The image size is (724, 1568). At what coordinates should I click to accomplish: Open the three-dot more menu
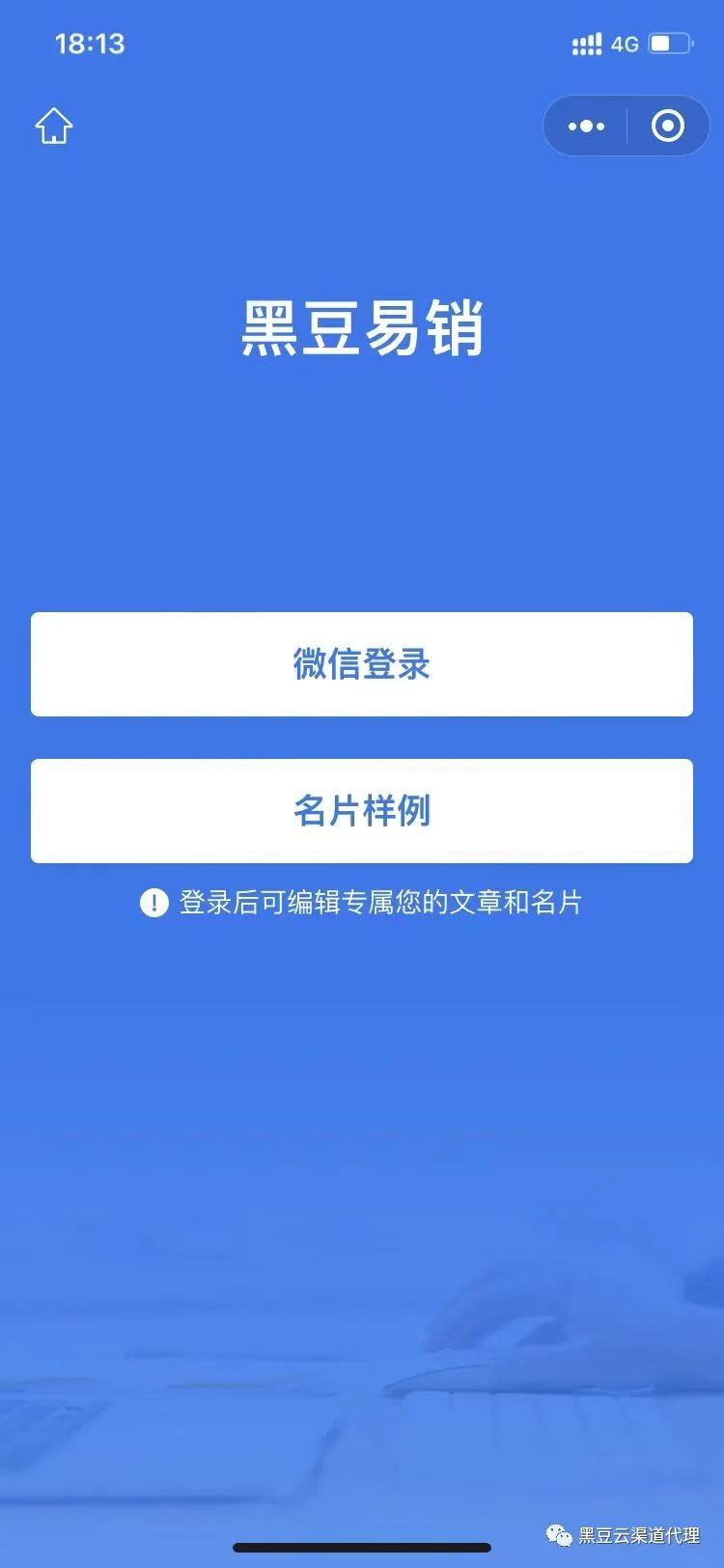point(586,126)
